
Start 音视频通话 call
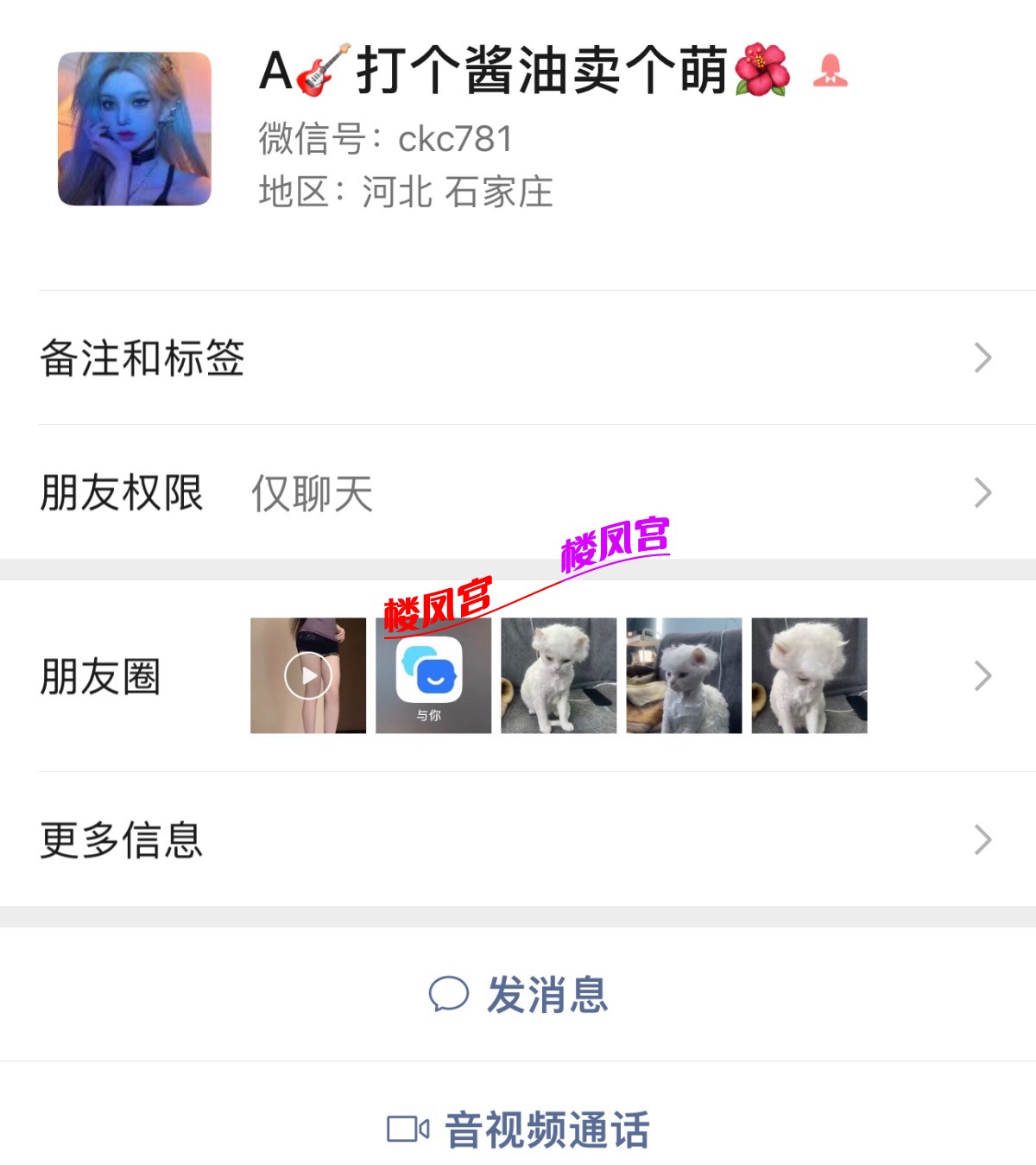pyautogui.click(x=519, y=1129)
